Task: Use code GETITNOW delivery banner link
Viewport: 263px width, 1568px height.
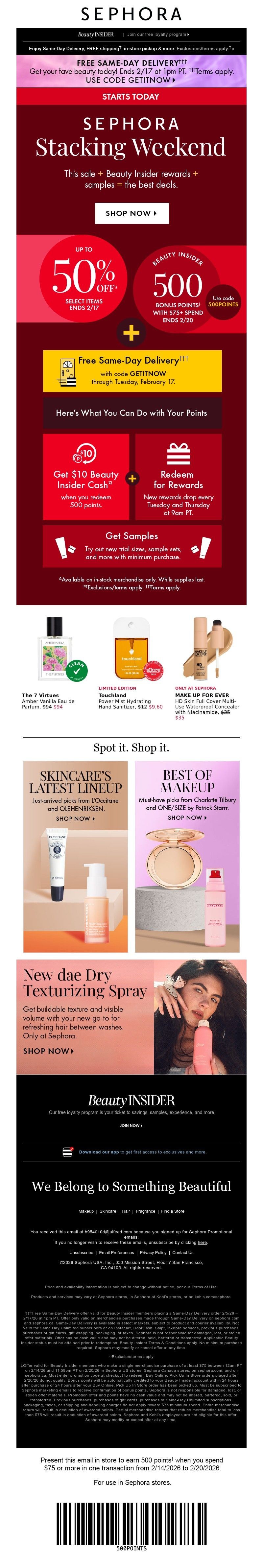Action: (131, 80)
